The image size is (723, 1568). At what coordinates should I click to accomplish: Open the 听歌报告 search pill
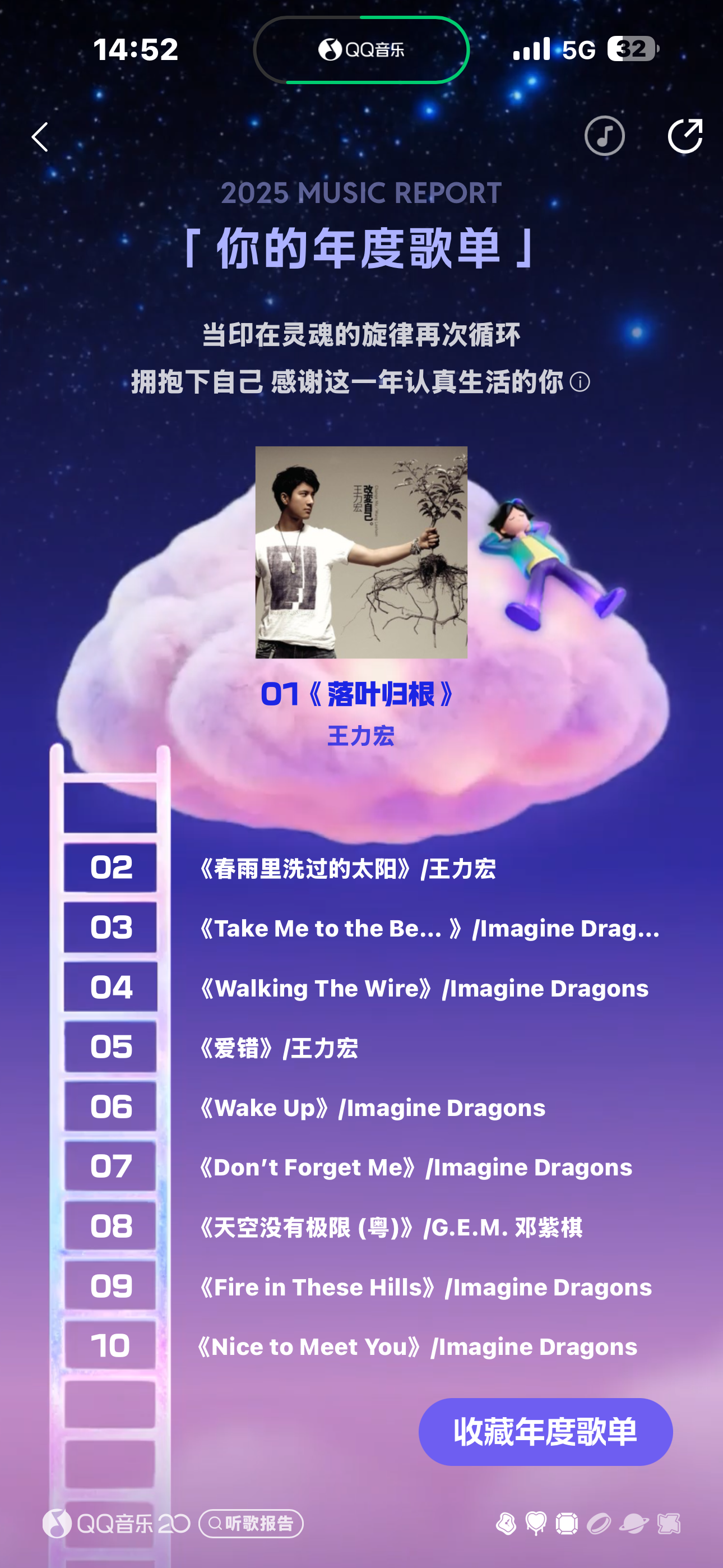point(251,1523)
